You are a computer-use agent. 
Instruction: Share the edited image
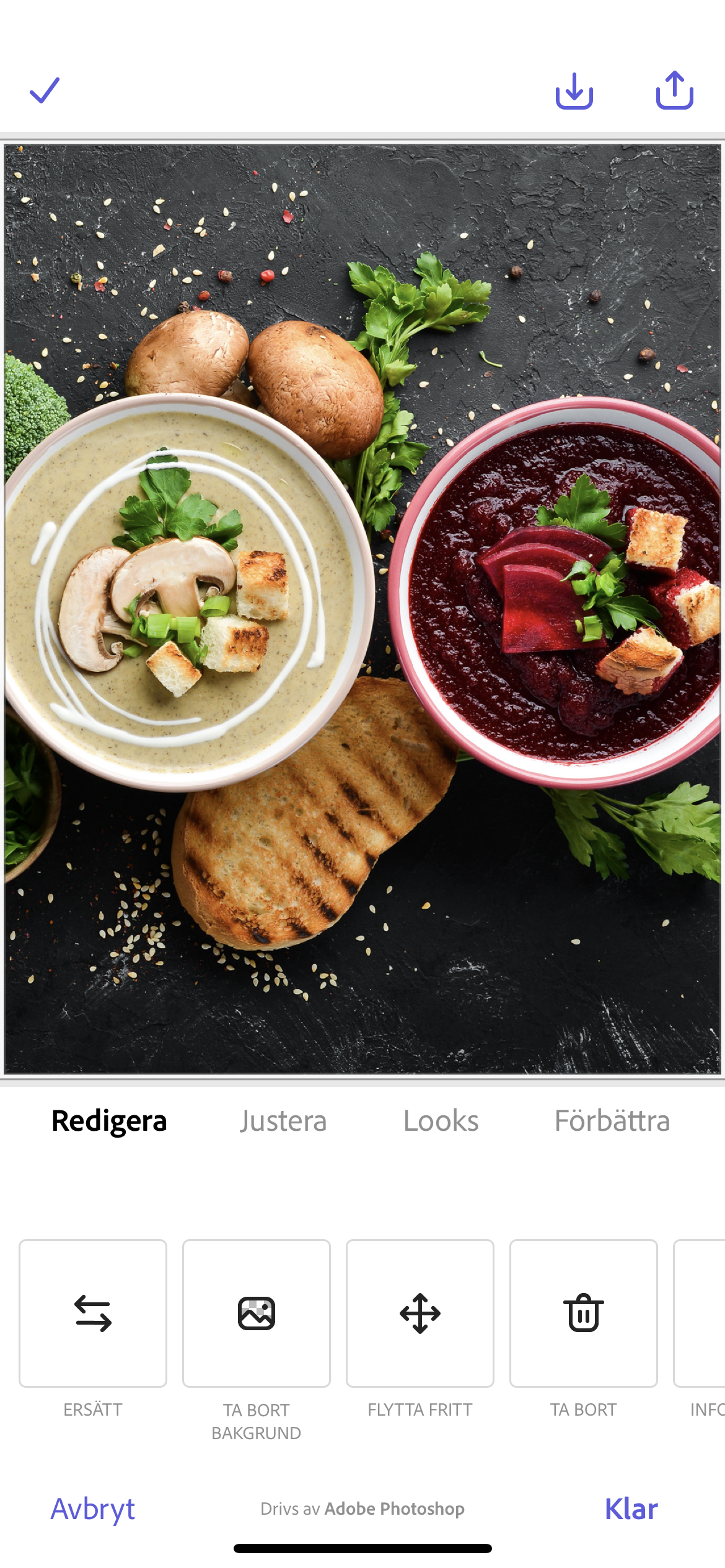[674, 90]
